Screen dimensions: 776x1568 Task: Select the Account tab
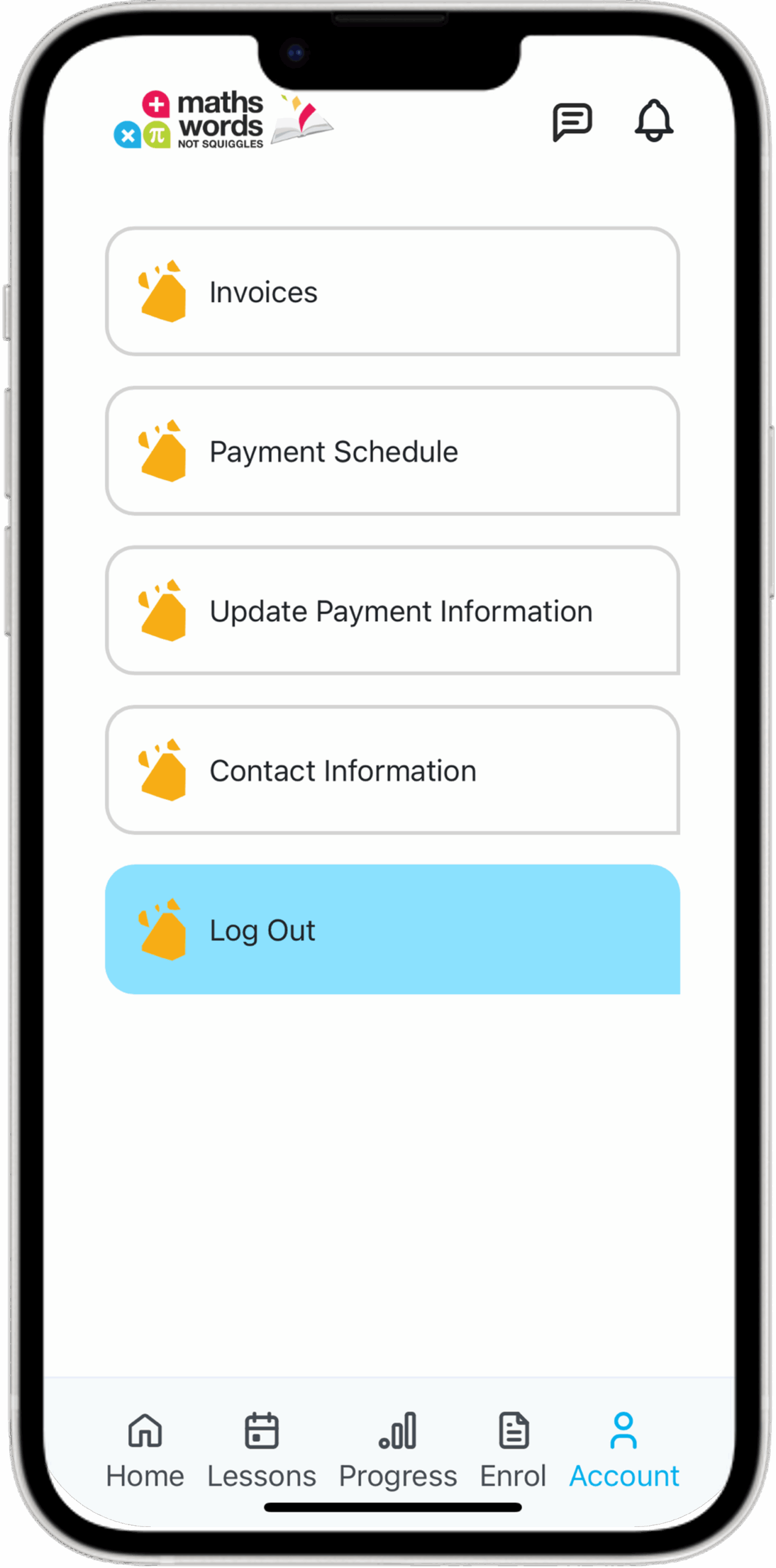(x=623, y=1450)
